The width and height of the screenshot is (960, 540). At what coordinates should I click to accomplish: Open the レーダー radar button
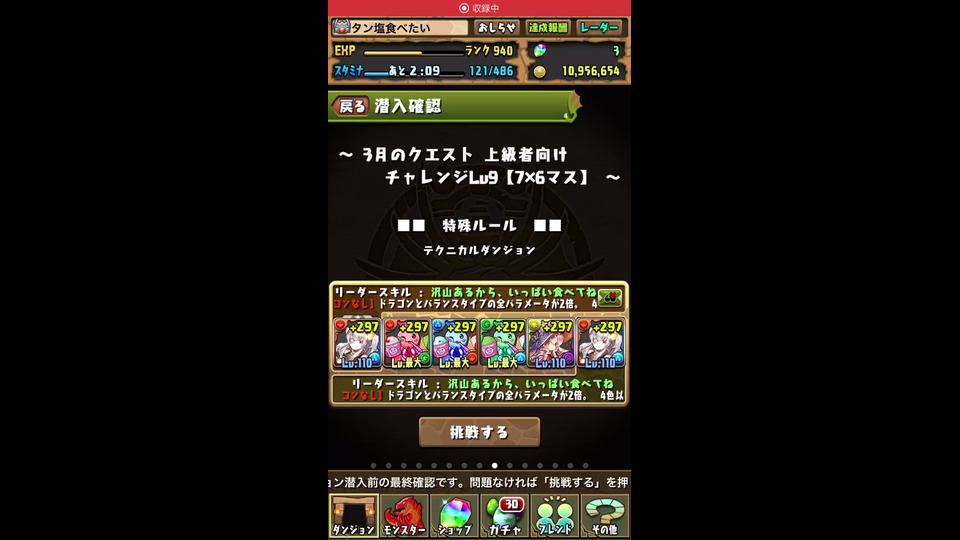click(x=599, y=28)
